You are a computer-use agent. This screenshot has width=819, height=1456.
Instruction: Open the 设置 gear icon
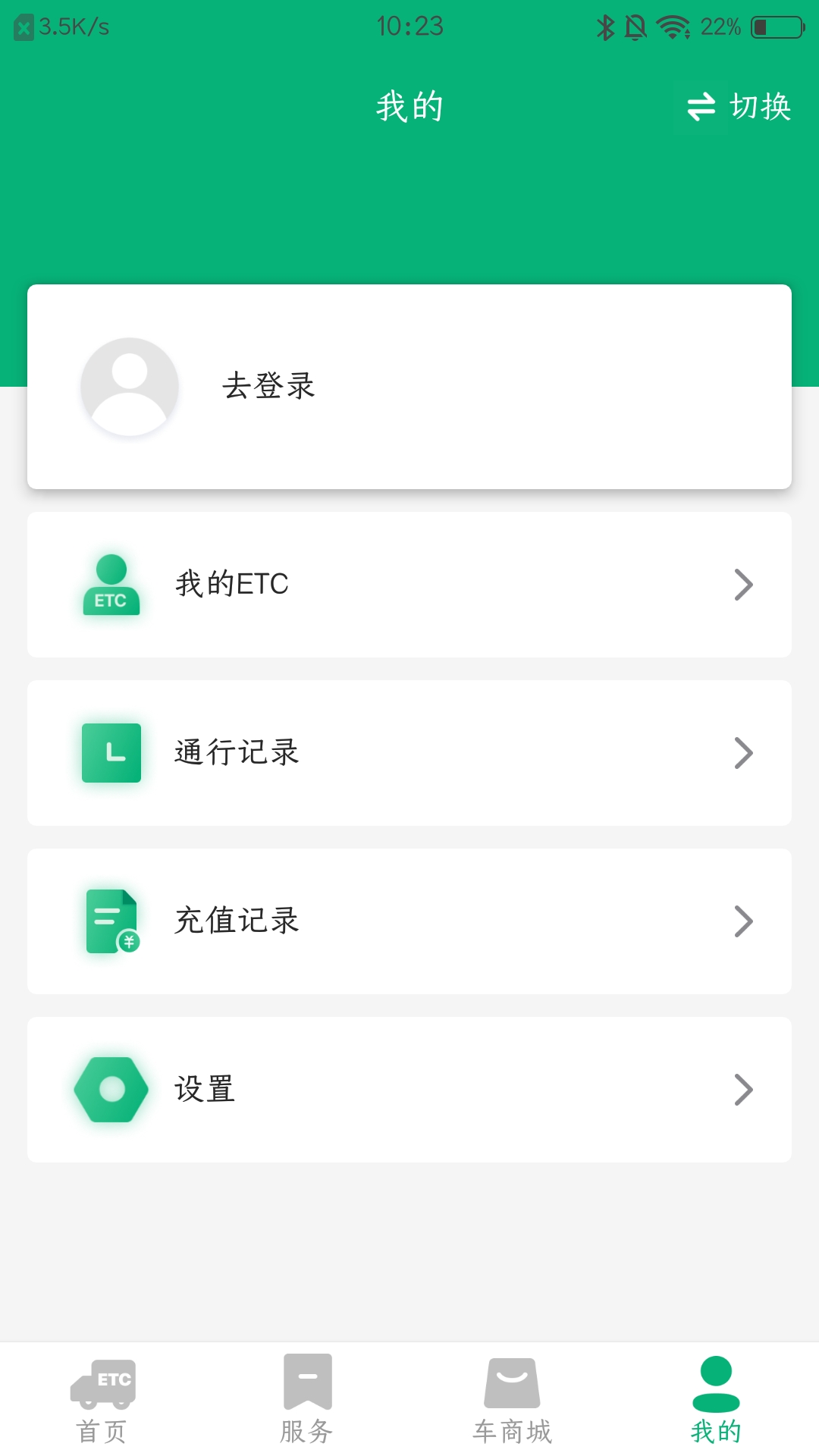tap(111, 1090)
